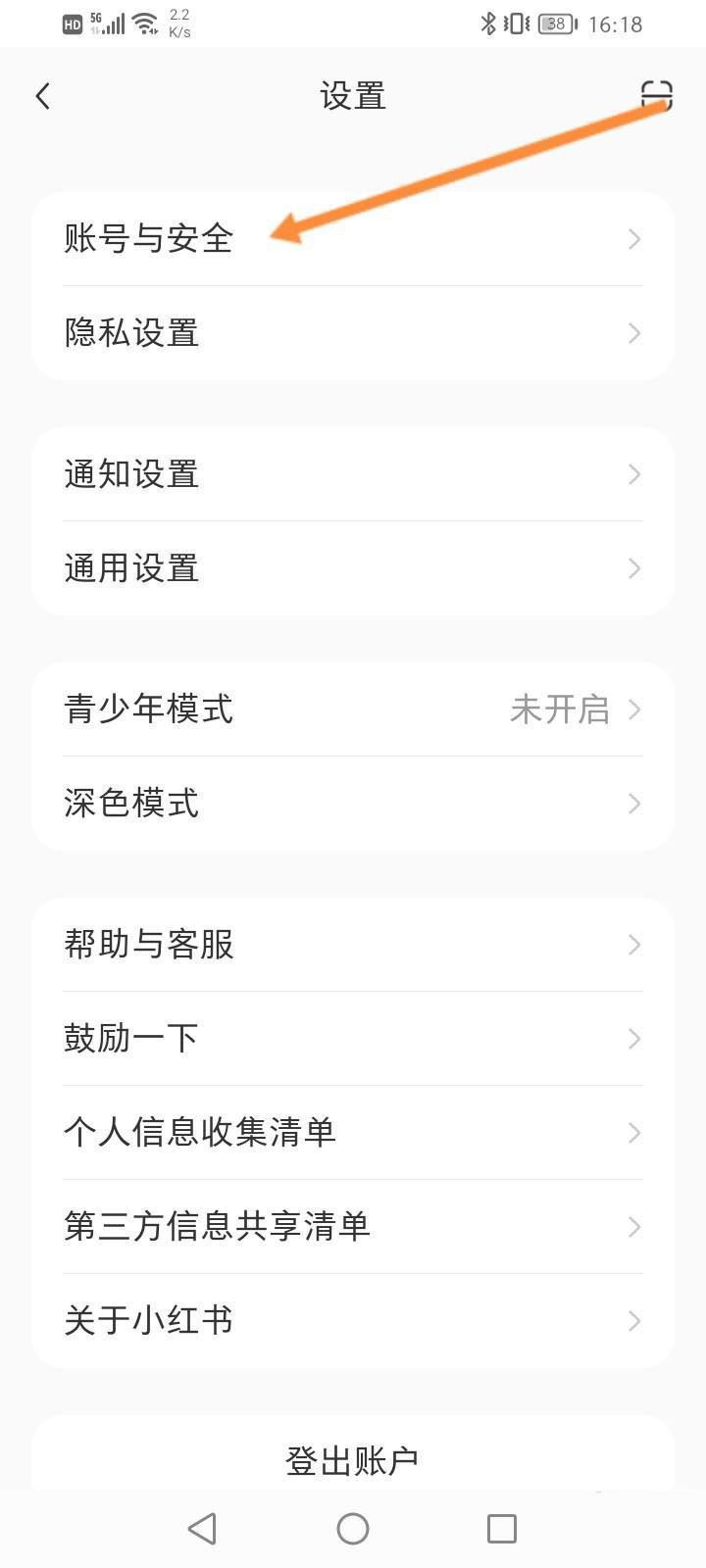706x1568 pixels.
Task: Select 鼓励一下
Action: [x=353, y=1039]
